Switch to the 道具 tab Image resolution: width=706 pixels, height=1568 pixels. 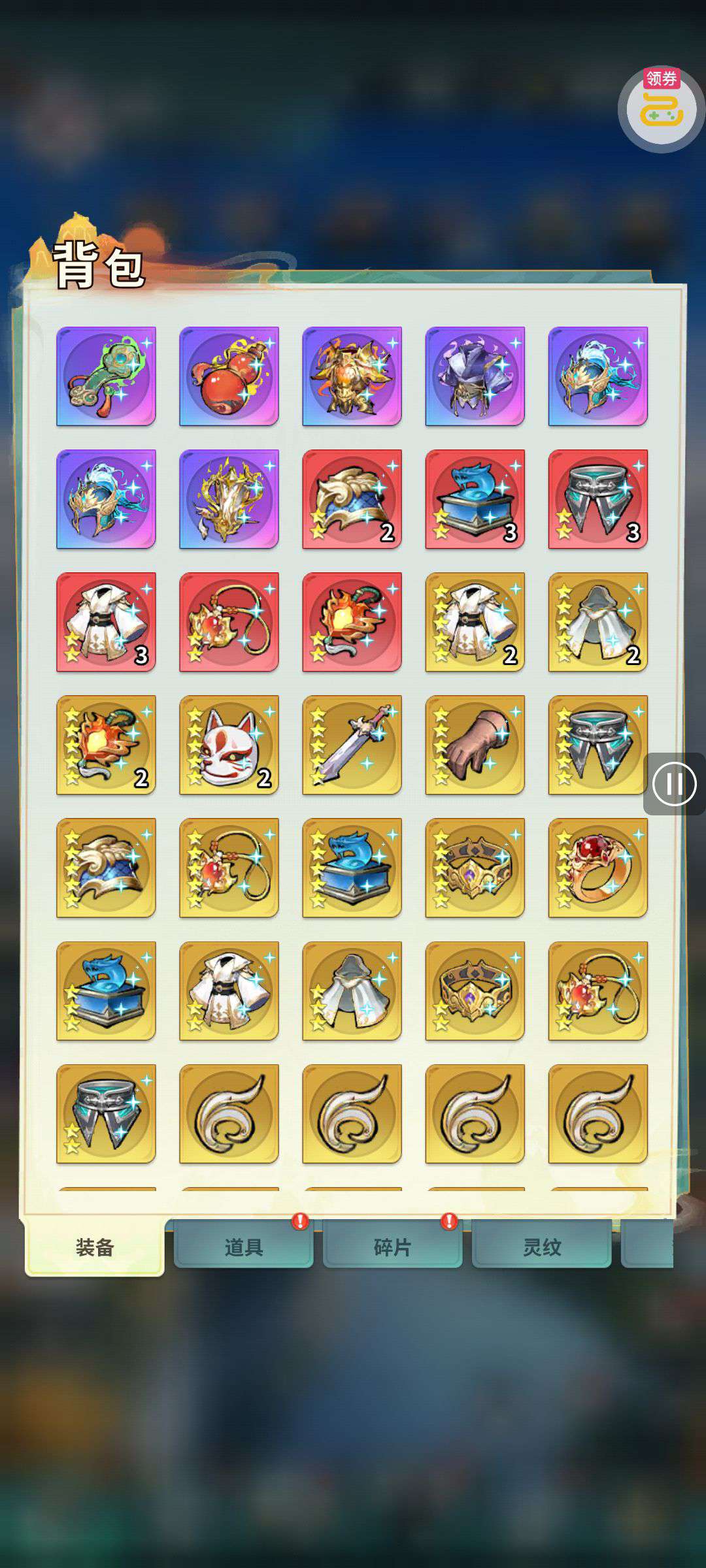243,1247
